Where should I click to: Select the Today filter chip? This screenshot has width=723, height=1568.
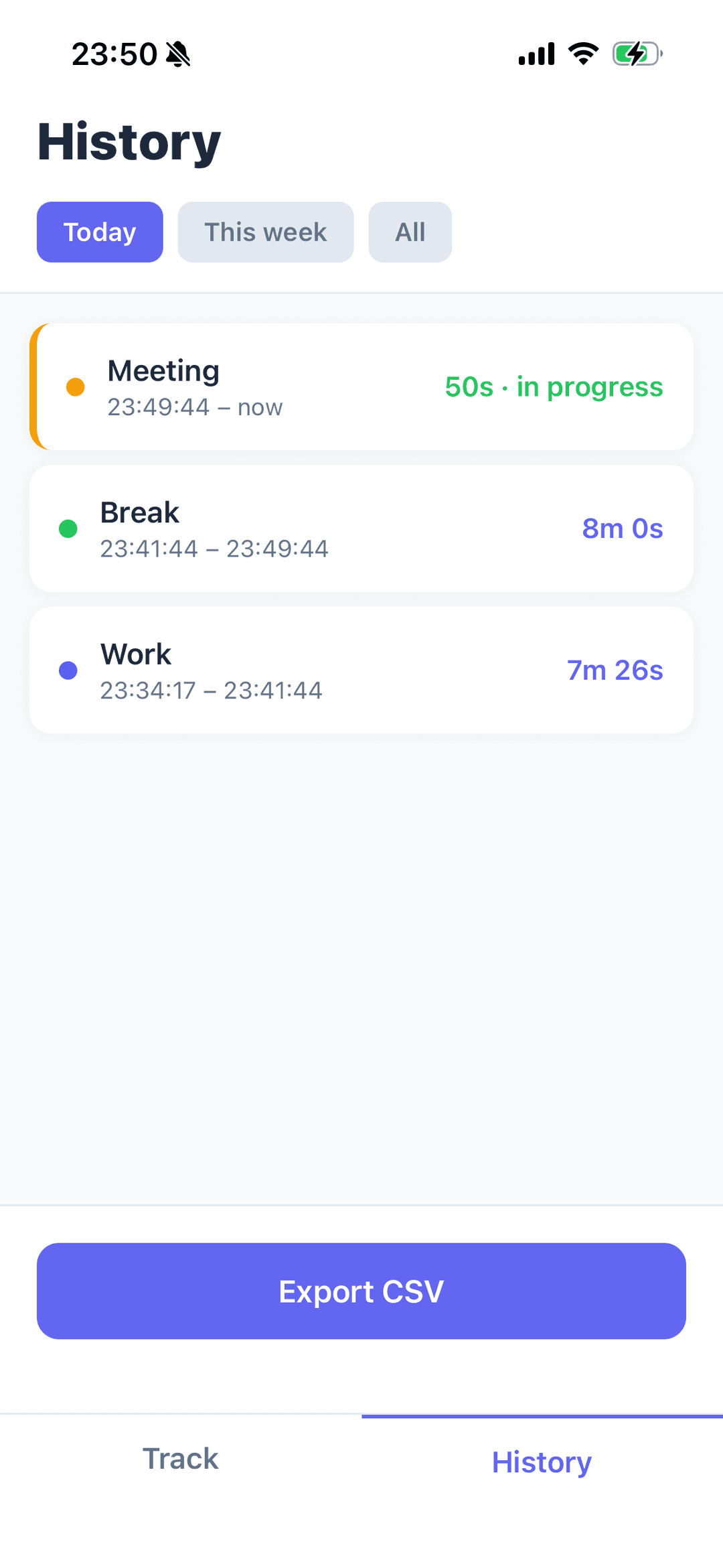[x=99, y=232]
